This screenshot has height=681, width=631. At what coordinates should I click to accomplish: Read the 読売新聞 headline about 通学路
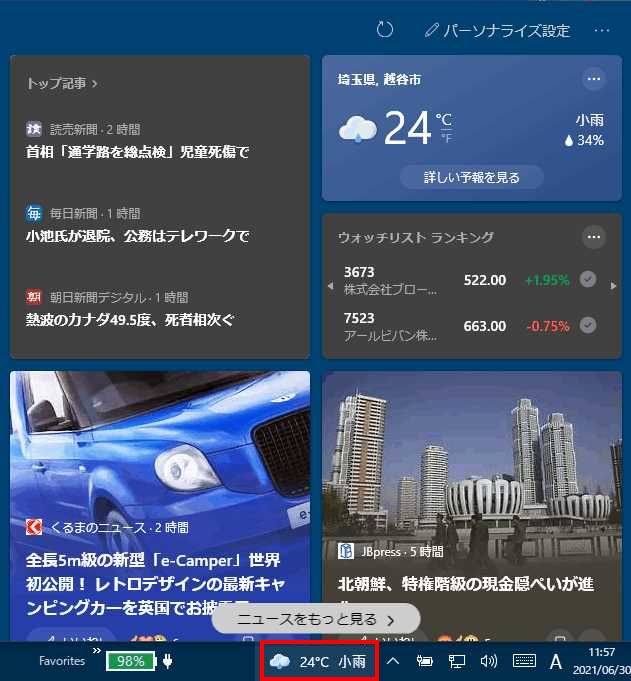pyautogui.click(x=137, y=153)
